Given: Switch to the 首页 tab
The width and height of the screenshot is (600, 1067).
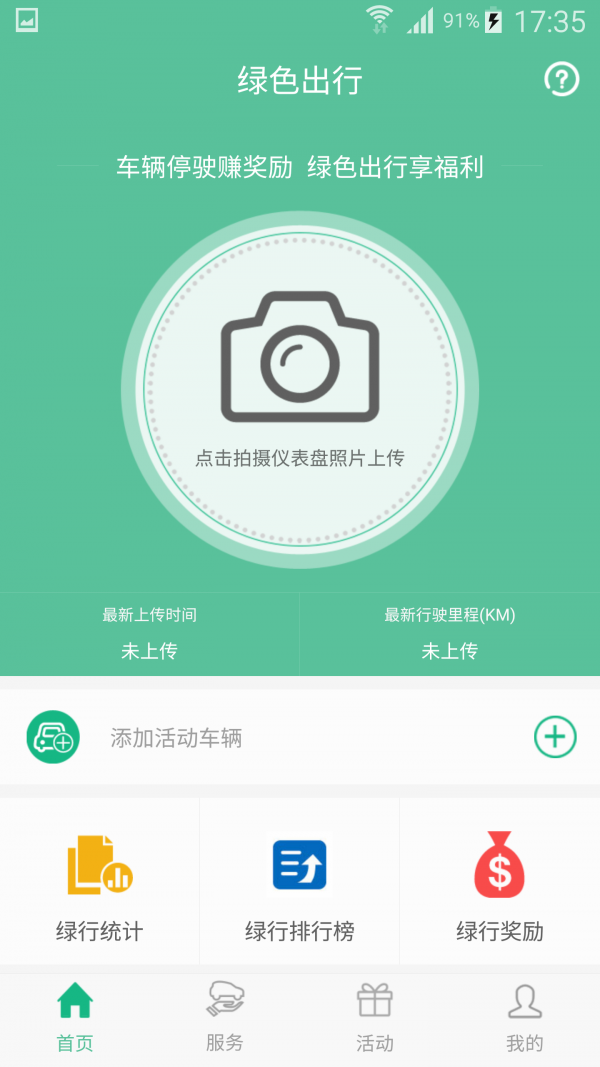Looking at the screenshot, I should (x=75, y=1016).
